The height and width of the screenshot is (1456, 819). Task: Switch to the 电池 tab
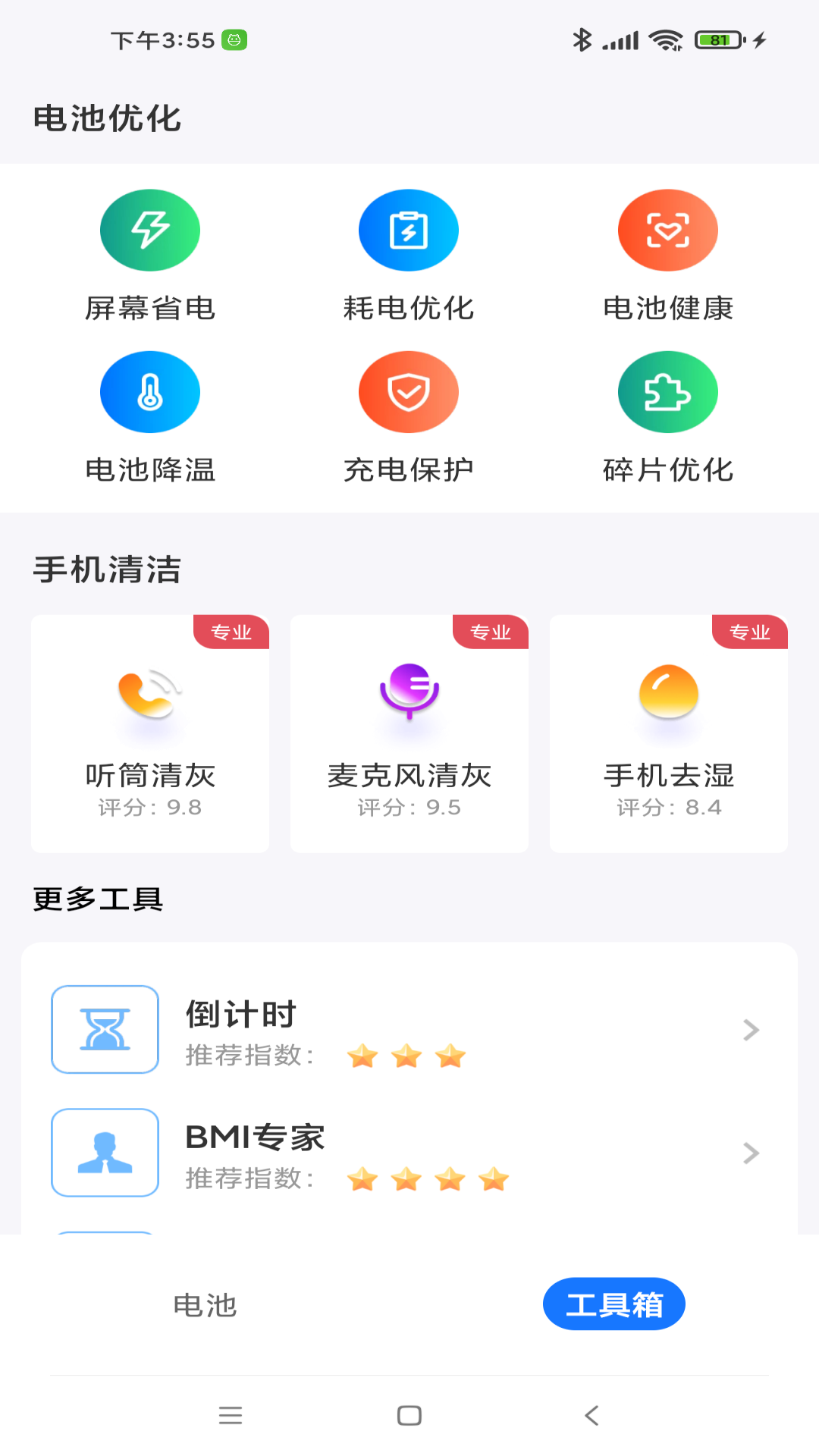point(205,1304)
